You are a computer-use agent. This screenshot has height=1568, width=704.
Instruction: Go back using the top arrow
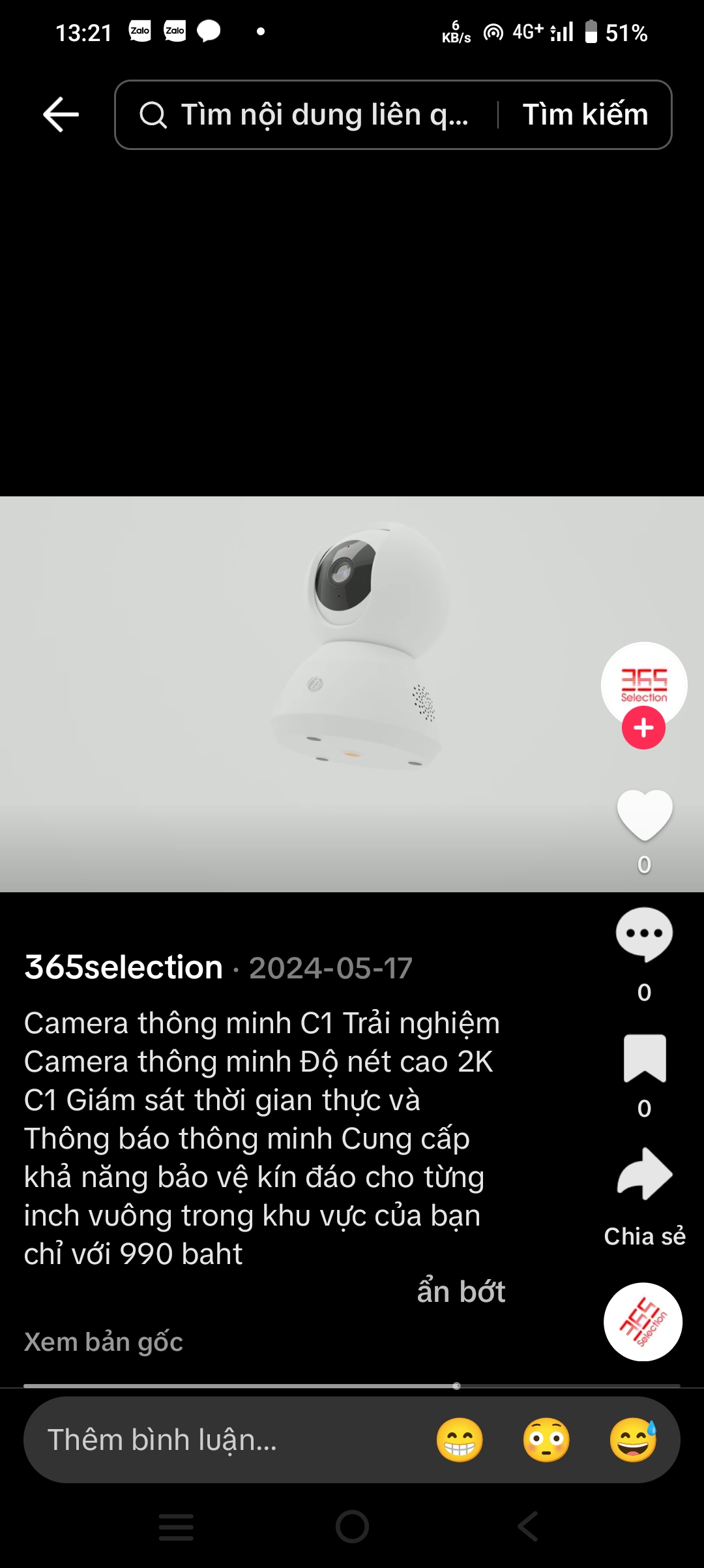[61, 115]
